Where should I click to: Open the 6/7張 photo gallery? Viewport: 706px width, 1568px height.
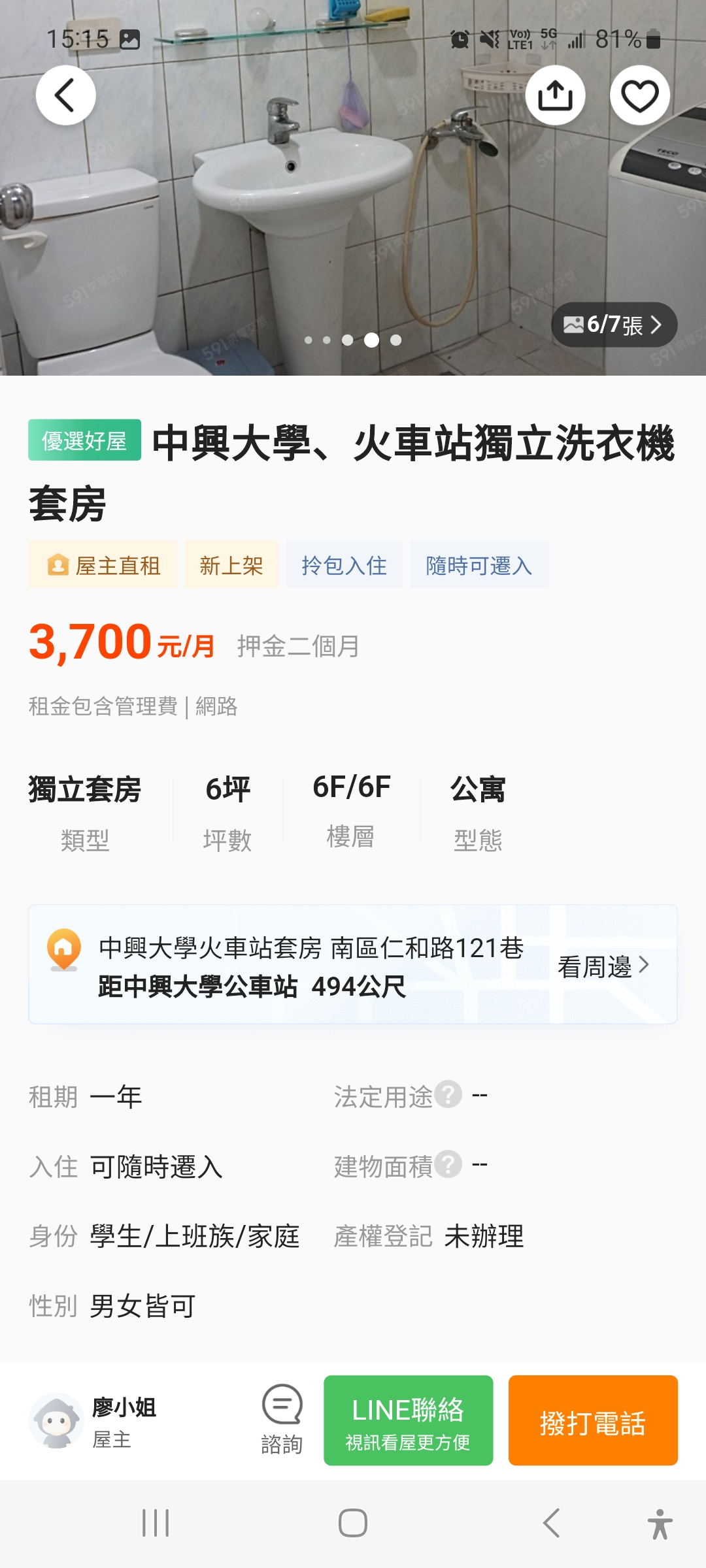613,325
